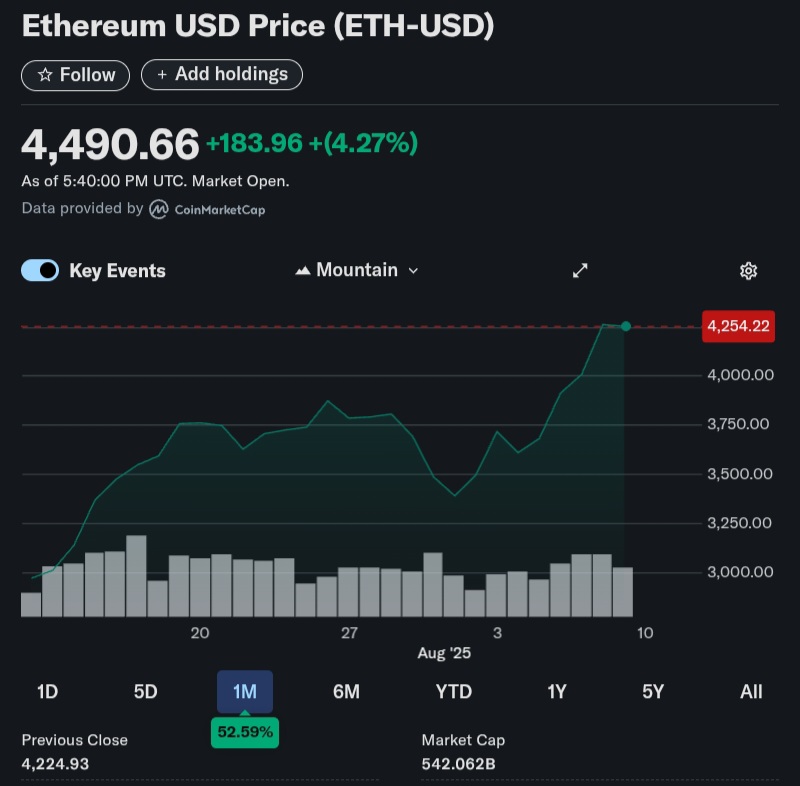
Task: Switch chart to YTD range
Action: (453, 692)
